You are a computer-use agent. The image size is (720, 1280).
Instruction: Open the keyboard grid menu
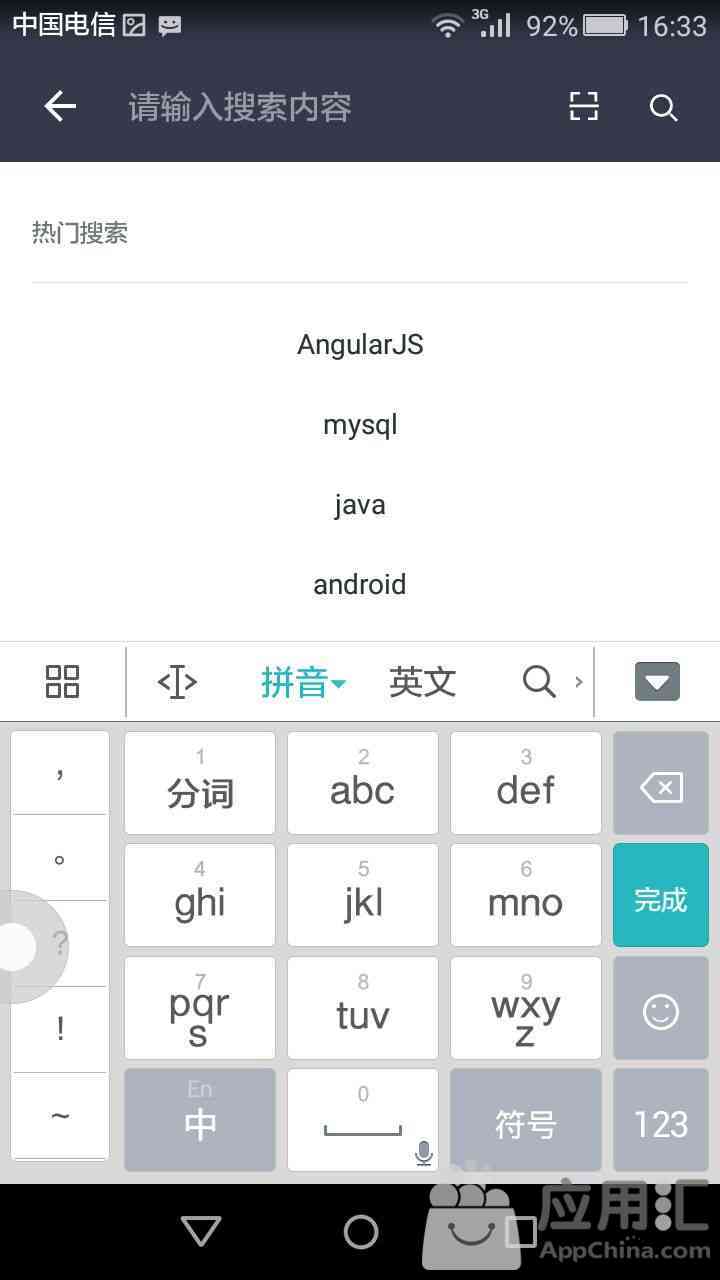pyautogui.click(x=62, y=682)
